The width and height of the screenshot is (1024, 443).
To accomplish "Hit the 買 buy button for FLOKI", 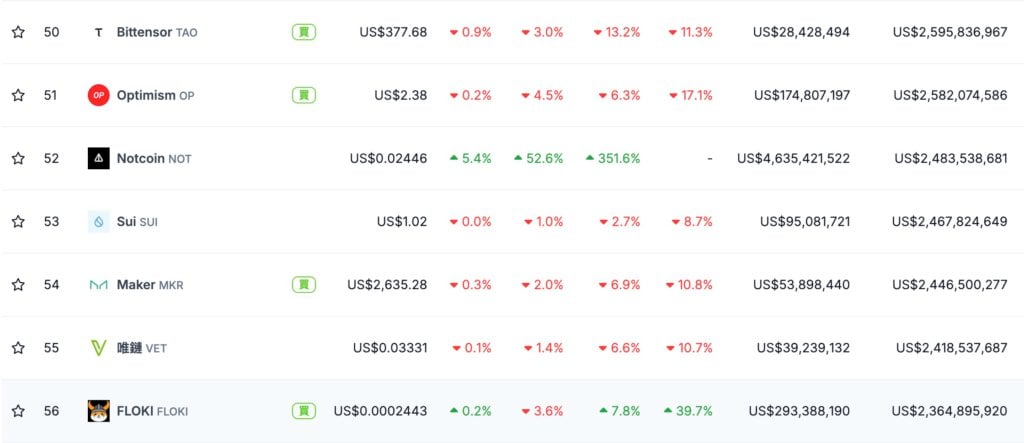I will [x=304, y=411].
